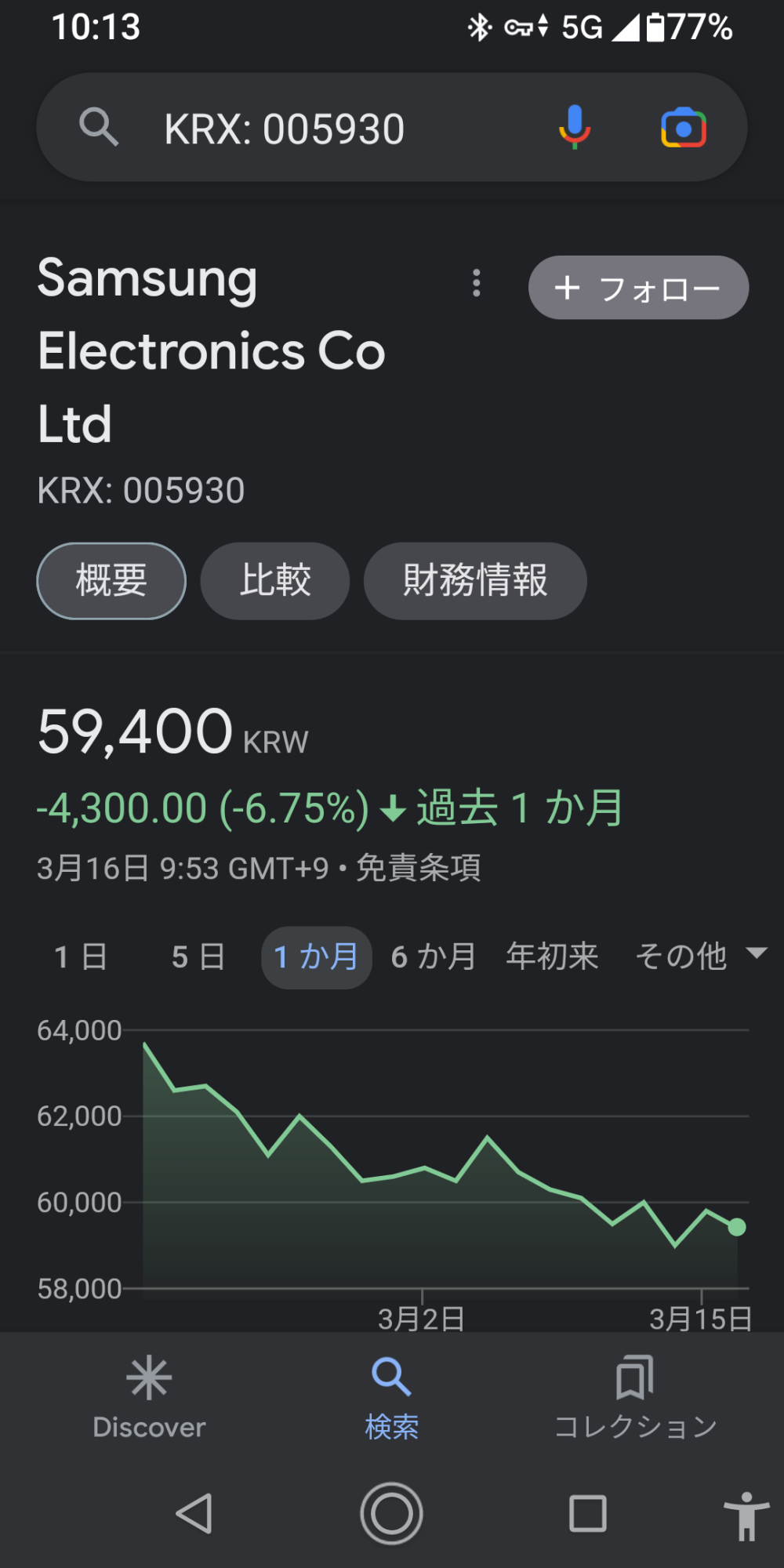The height and width of the screenshot is (1568, 784).
Task: Start voice search with the microphone
Action: pos(574,128)
